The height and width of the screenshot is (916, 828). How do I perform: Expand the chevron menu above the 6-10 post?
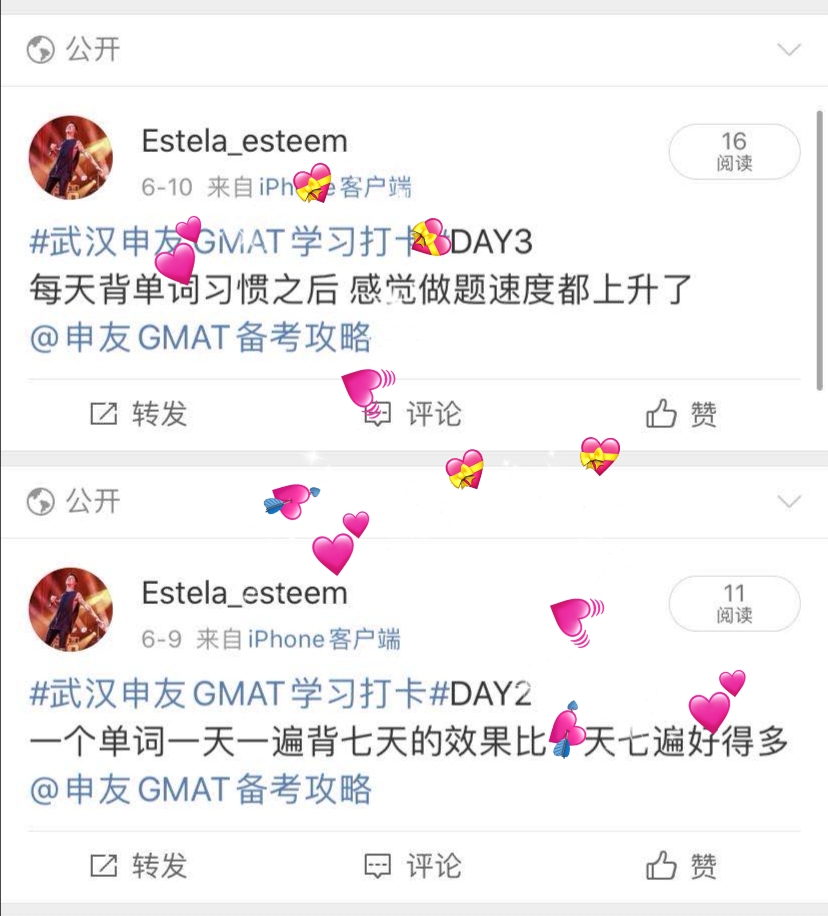(789, 49)
